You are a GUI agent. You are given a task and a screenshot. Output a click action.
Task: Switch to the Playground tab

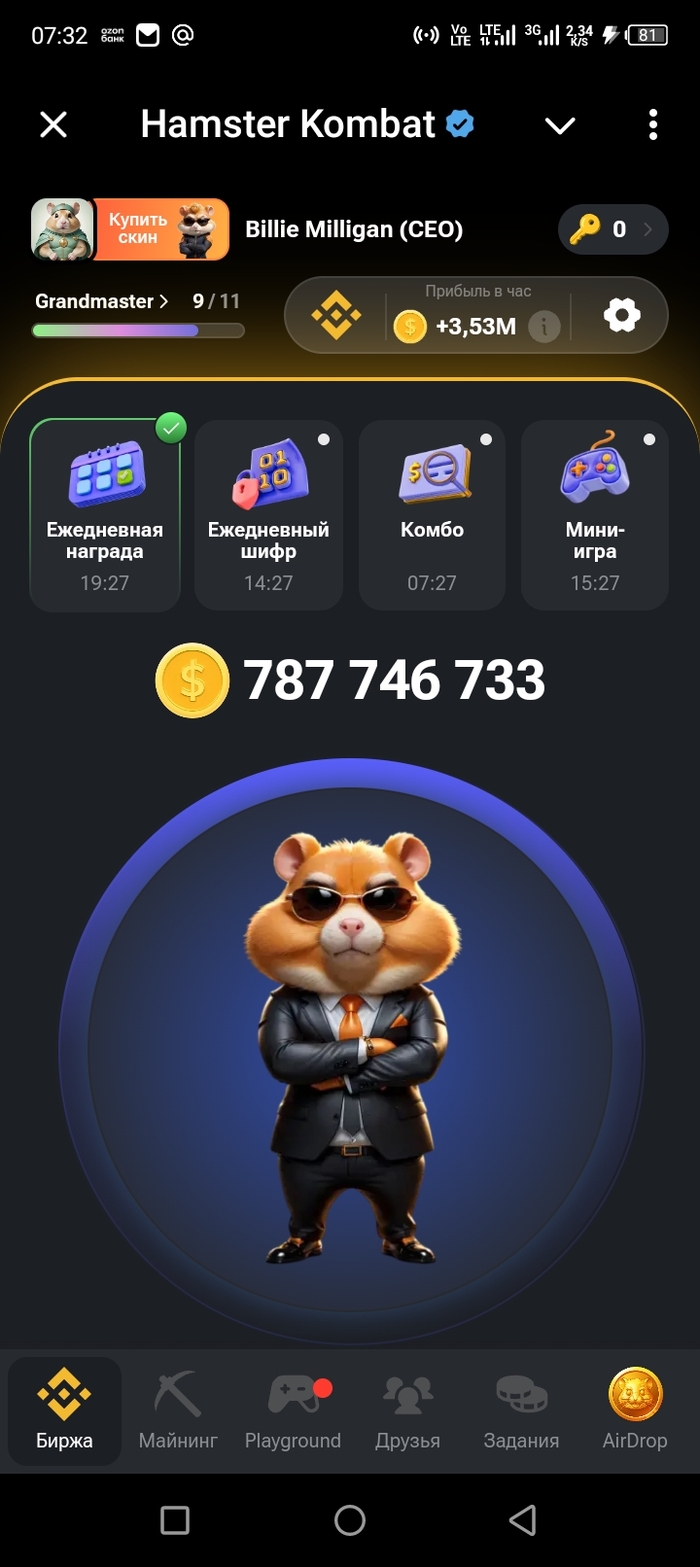coord(293,1411)
